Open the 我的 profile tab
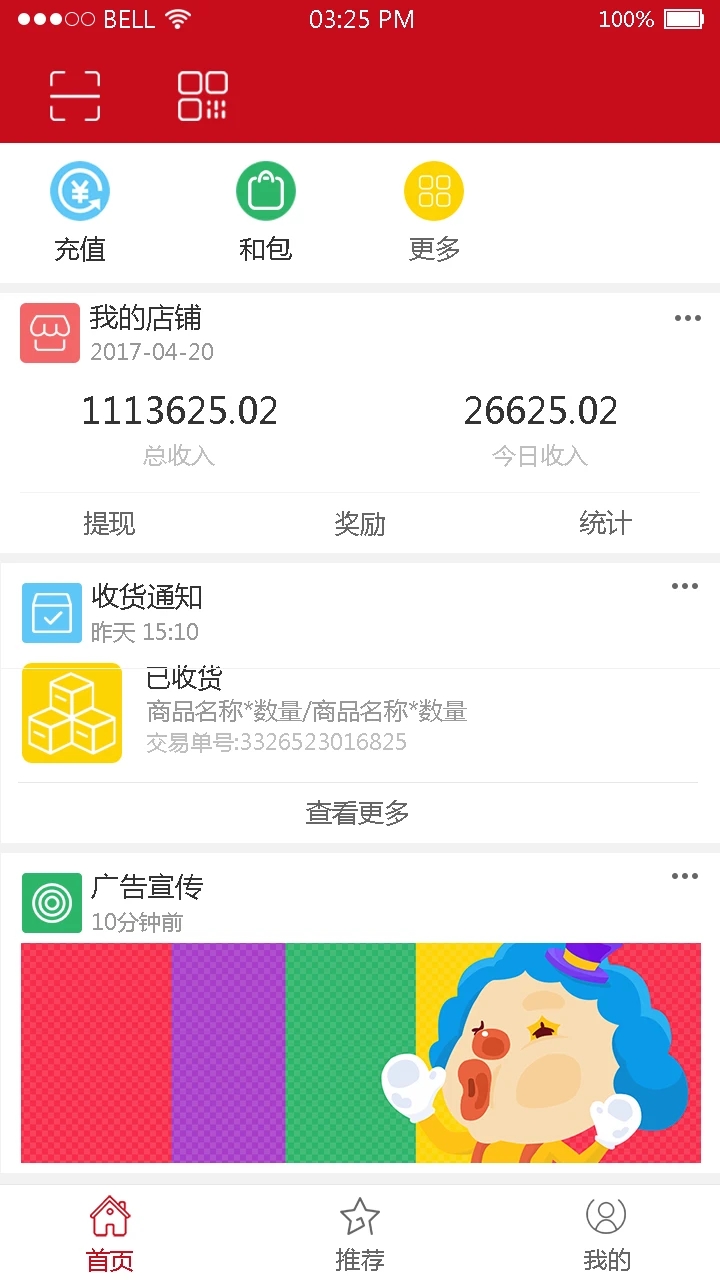720x1280 pixels. (607, 1230)
